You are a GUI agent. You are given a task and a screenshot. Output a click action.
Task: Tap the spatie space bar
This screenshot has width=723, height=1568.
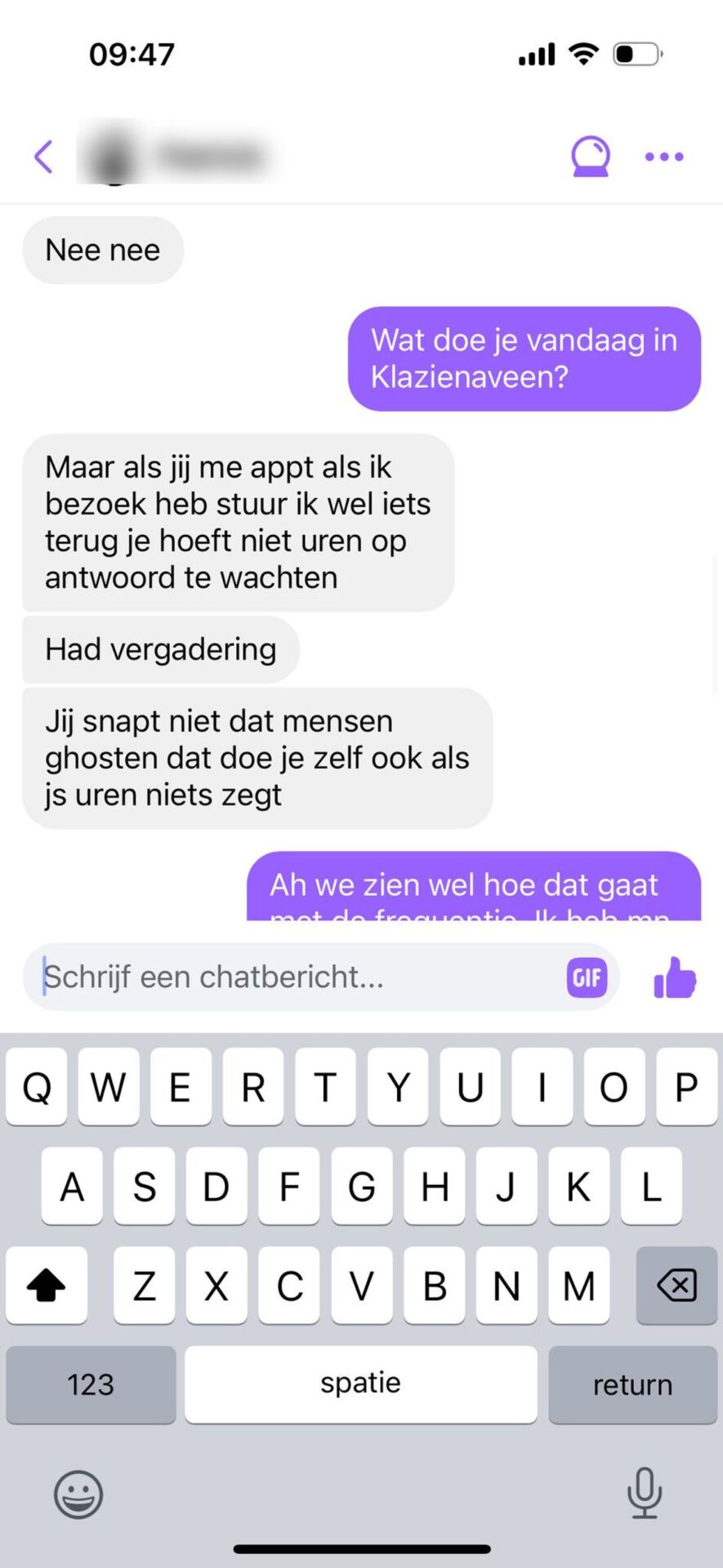coord(360,1384)
